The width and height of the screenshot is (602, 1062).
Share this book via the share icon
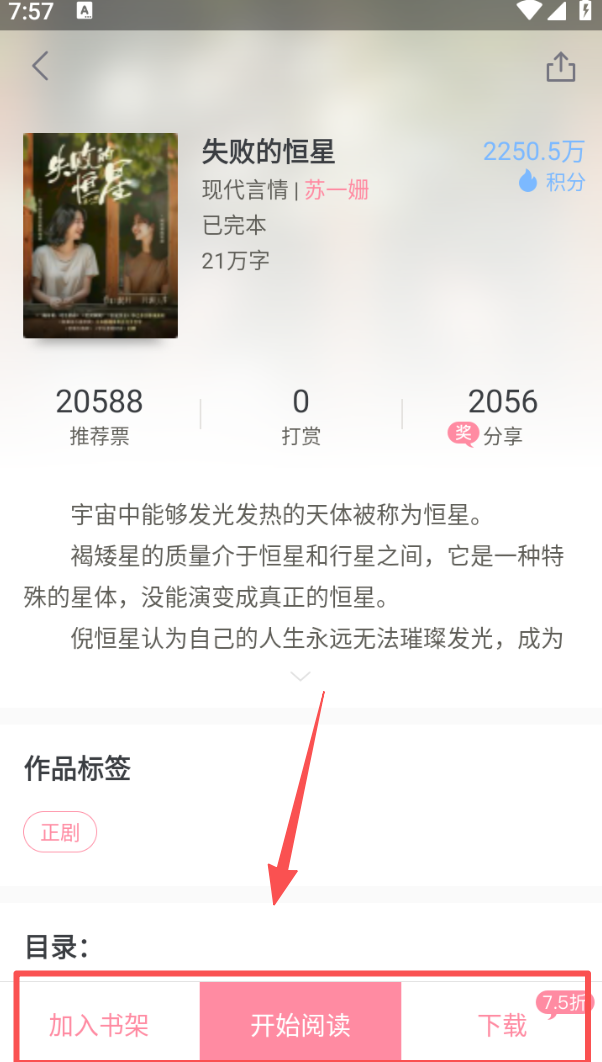pos(561,67)
